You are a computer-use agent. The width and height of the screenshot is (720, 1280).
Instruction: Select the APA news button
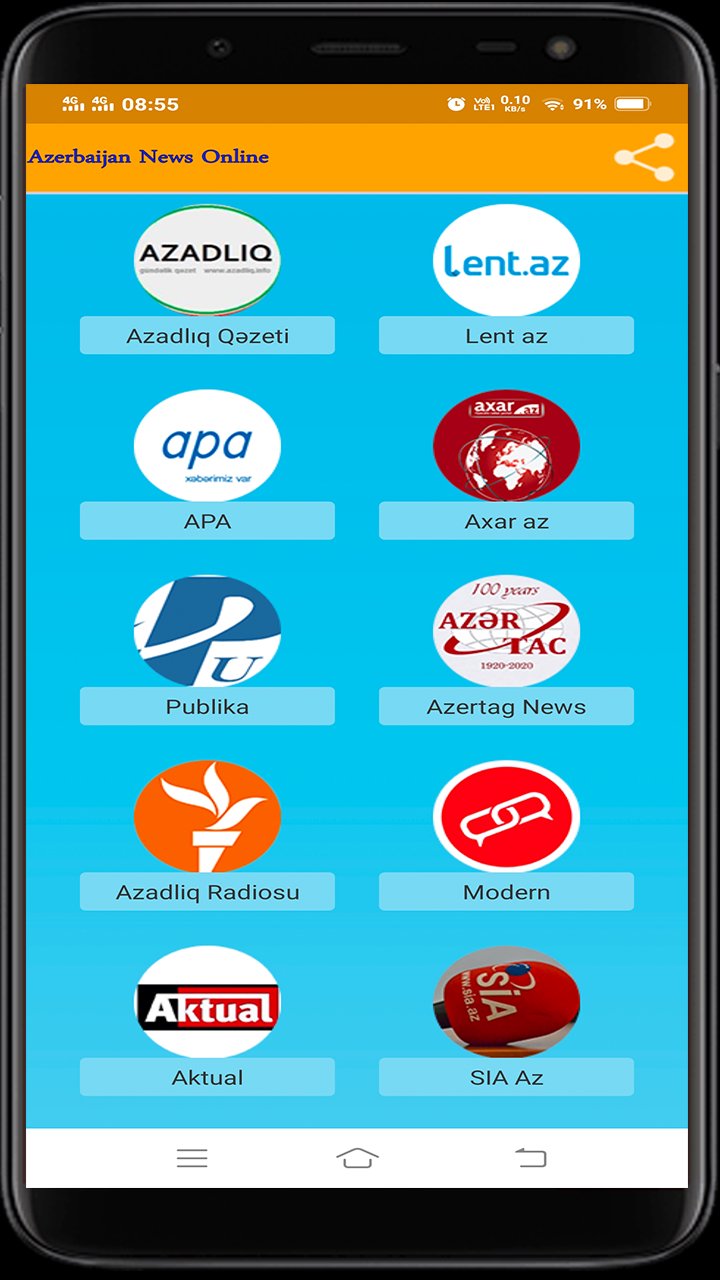point(207,521)
